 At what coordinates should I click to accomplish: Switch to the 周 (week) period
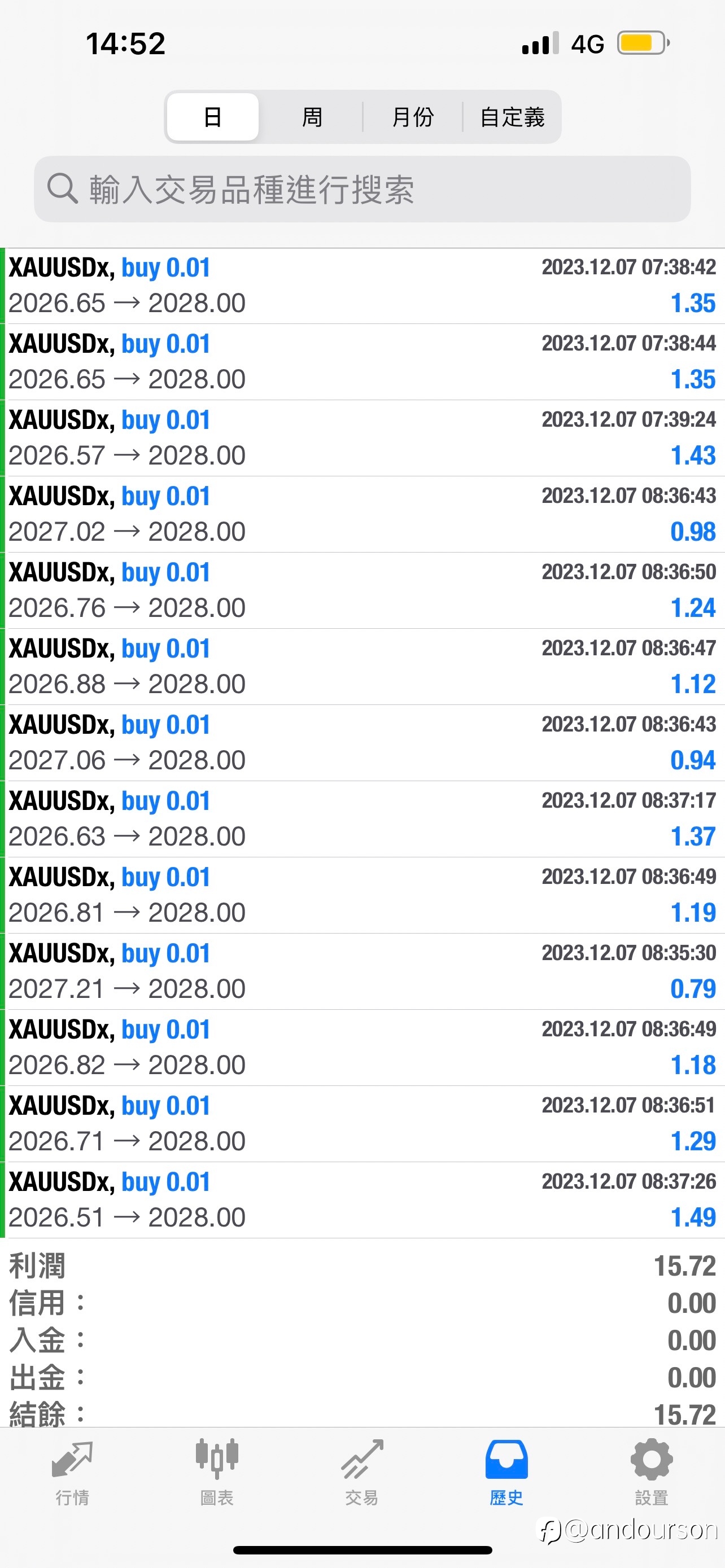(x=312, y=117)
